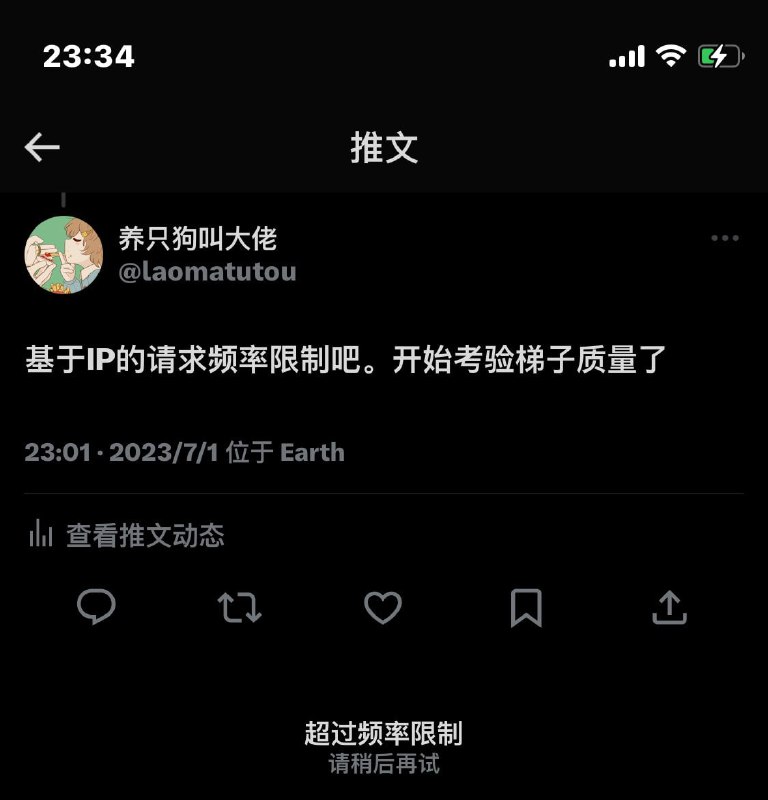
Task: Tap the back arrow to leave the tweet
Action: click(x=39, y=146)
